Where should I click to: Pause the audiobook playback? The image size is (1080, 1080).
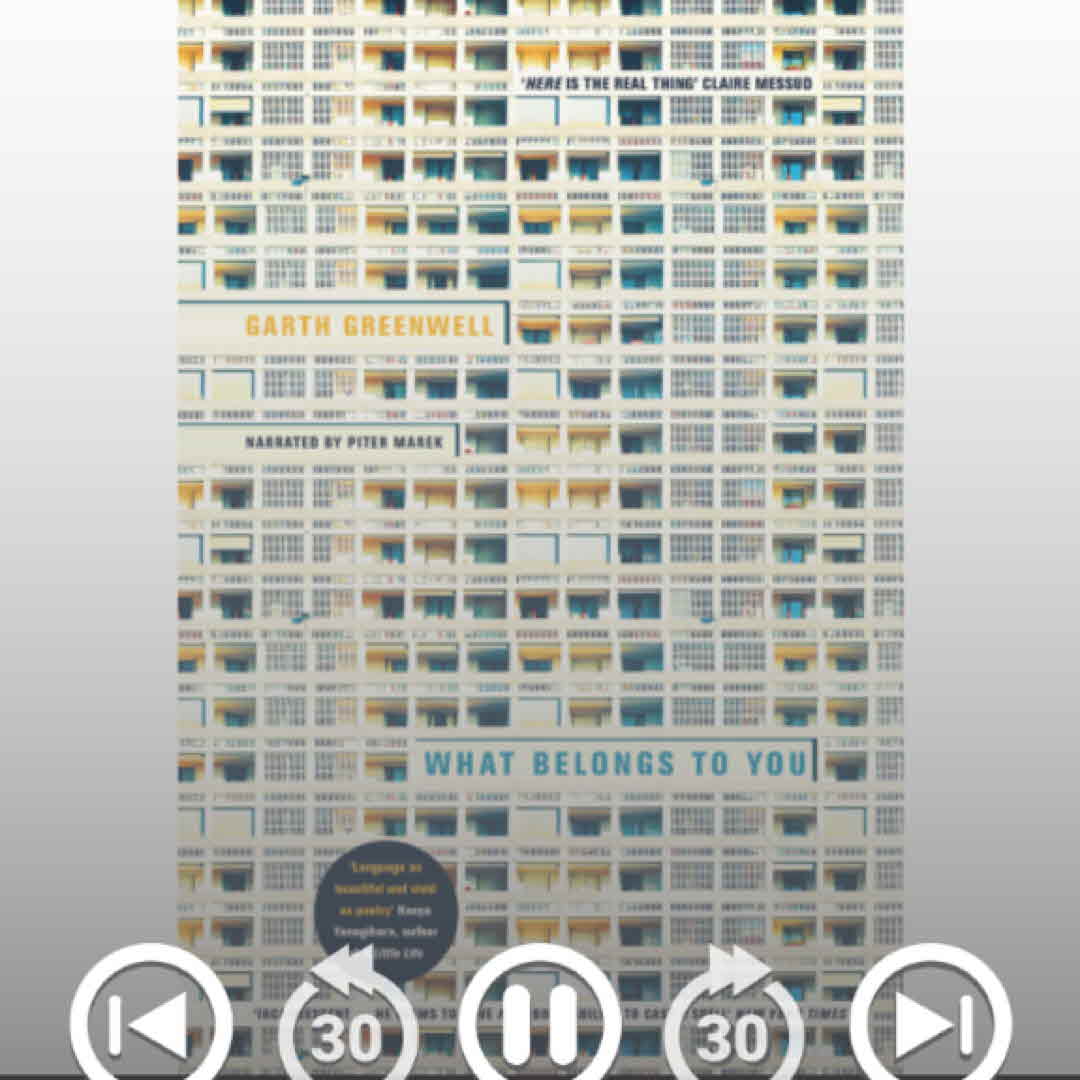pos(541,1022)
